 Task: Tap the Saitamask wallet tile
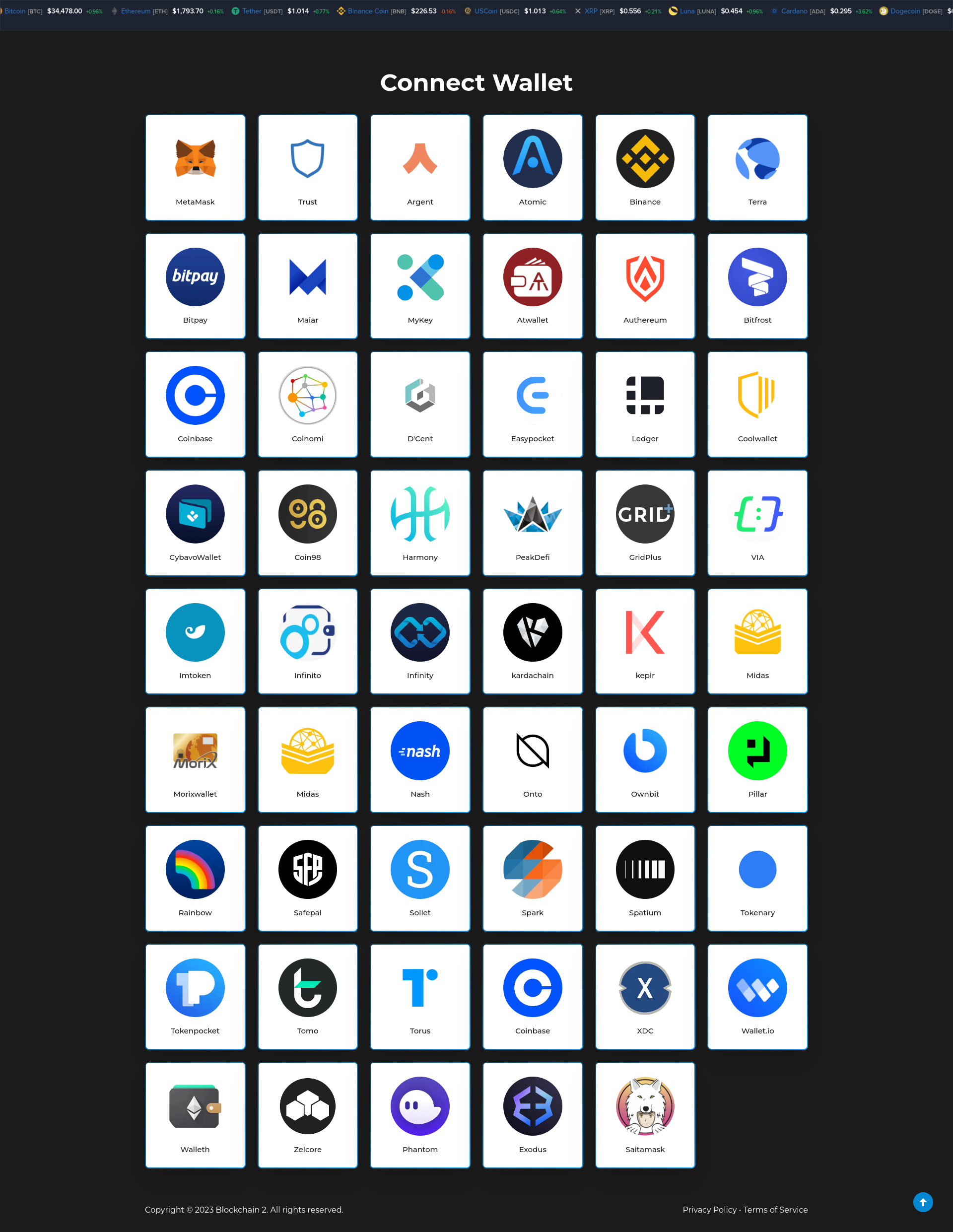(645, 1115)
